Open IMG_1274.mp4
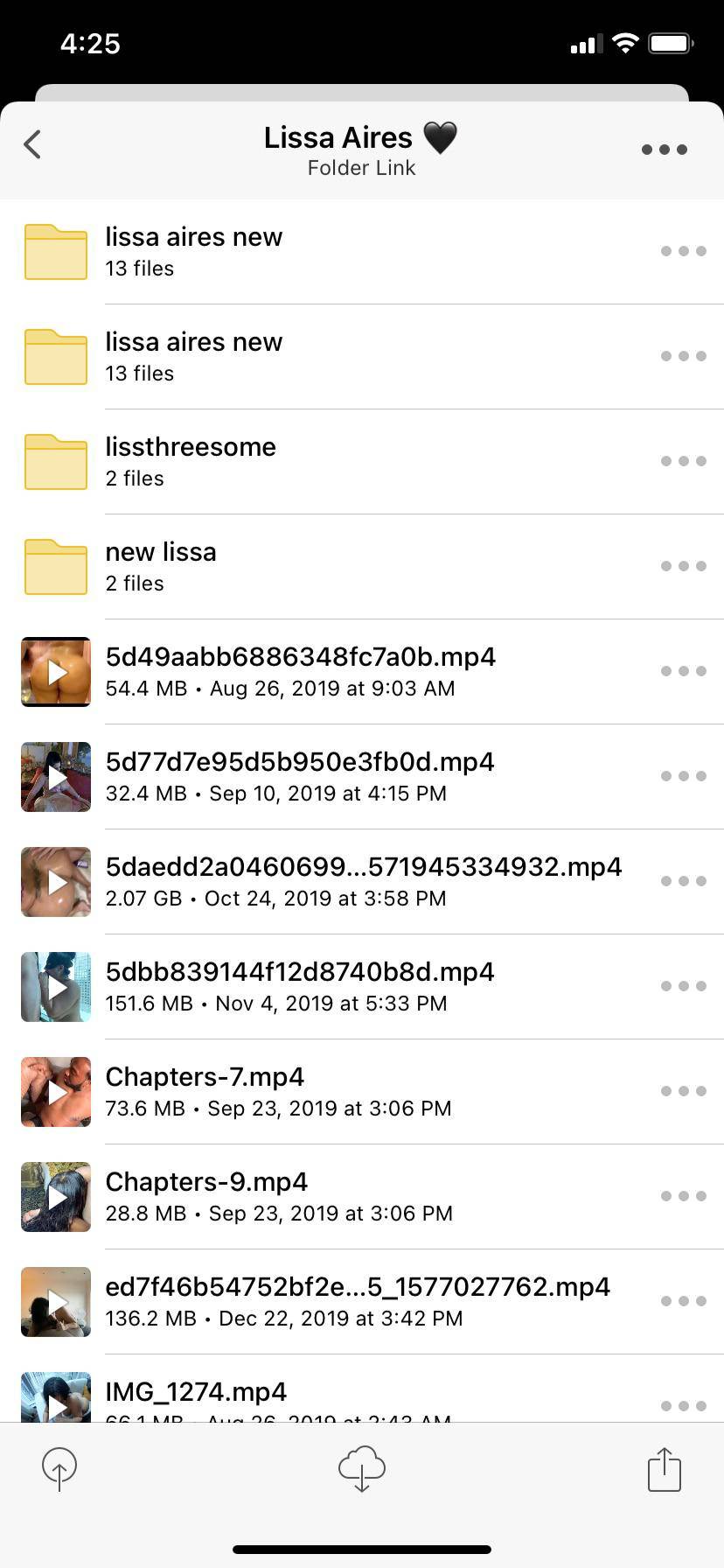 (x=196, y=1394)
